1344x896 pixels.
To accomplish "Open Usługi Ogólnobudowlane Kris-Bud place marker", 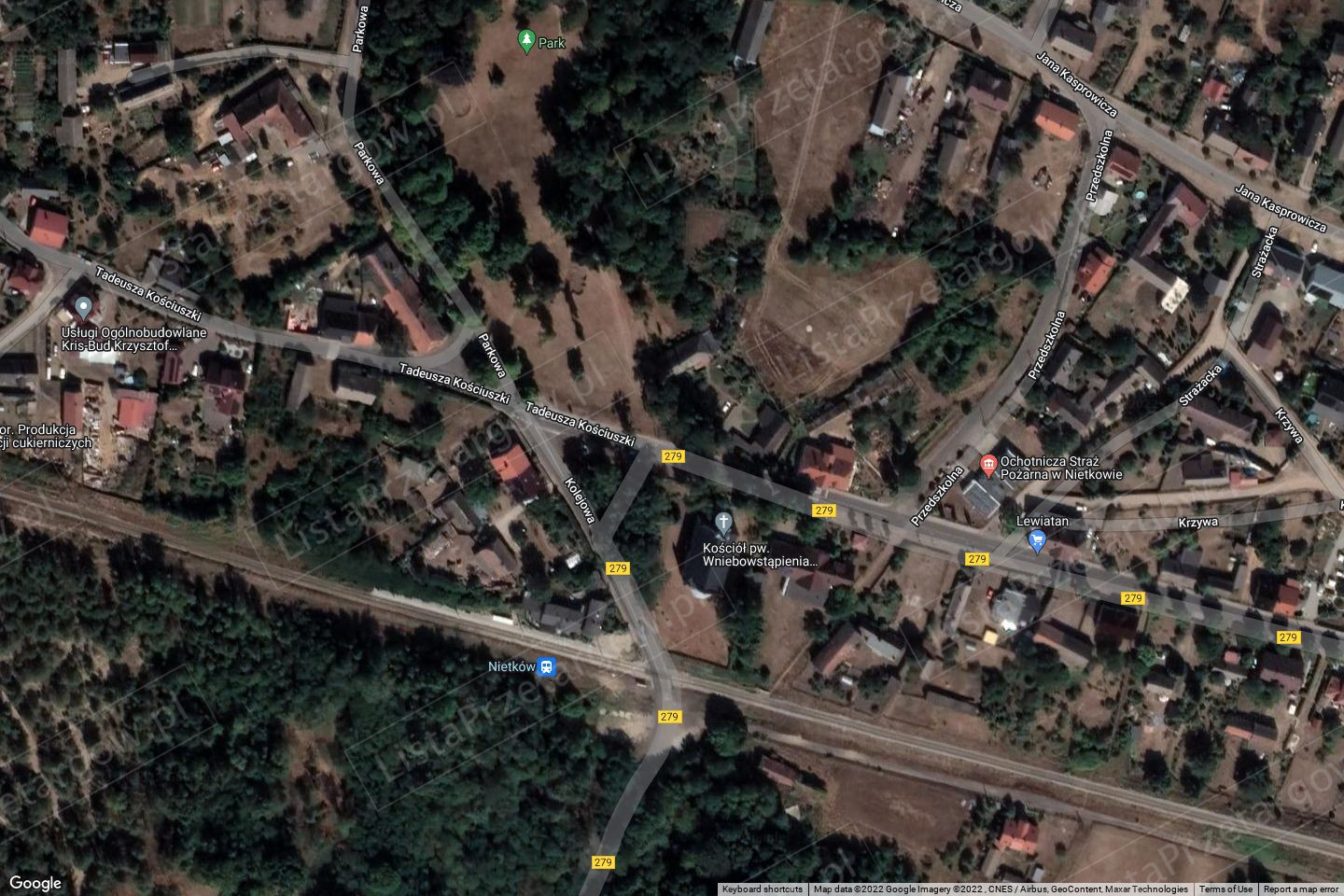I will 83,306.
